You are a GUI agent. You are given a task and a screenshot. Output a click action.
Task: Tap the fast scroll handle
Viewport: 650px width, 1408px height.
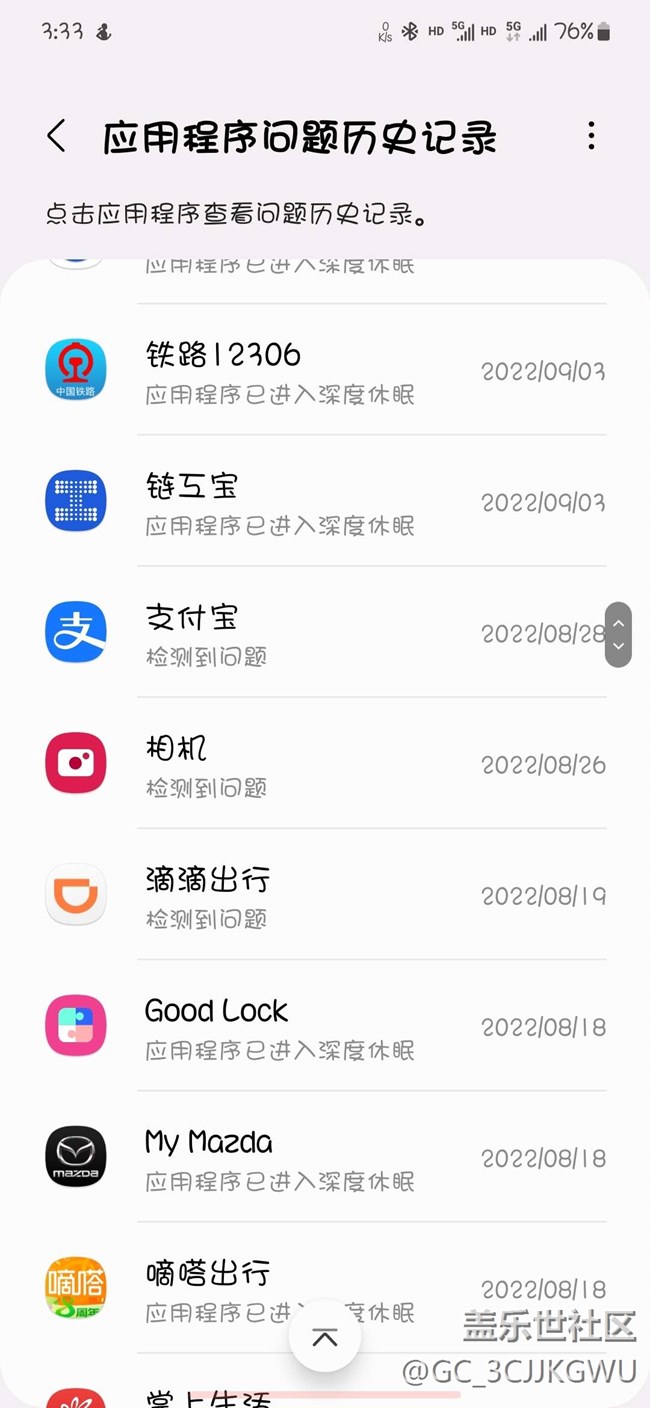(x=618, y=634)
